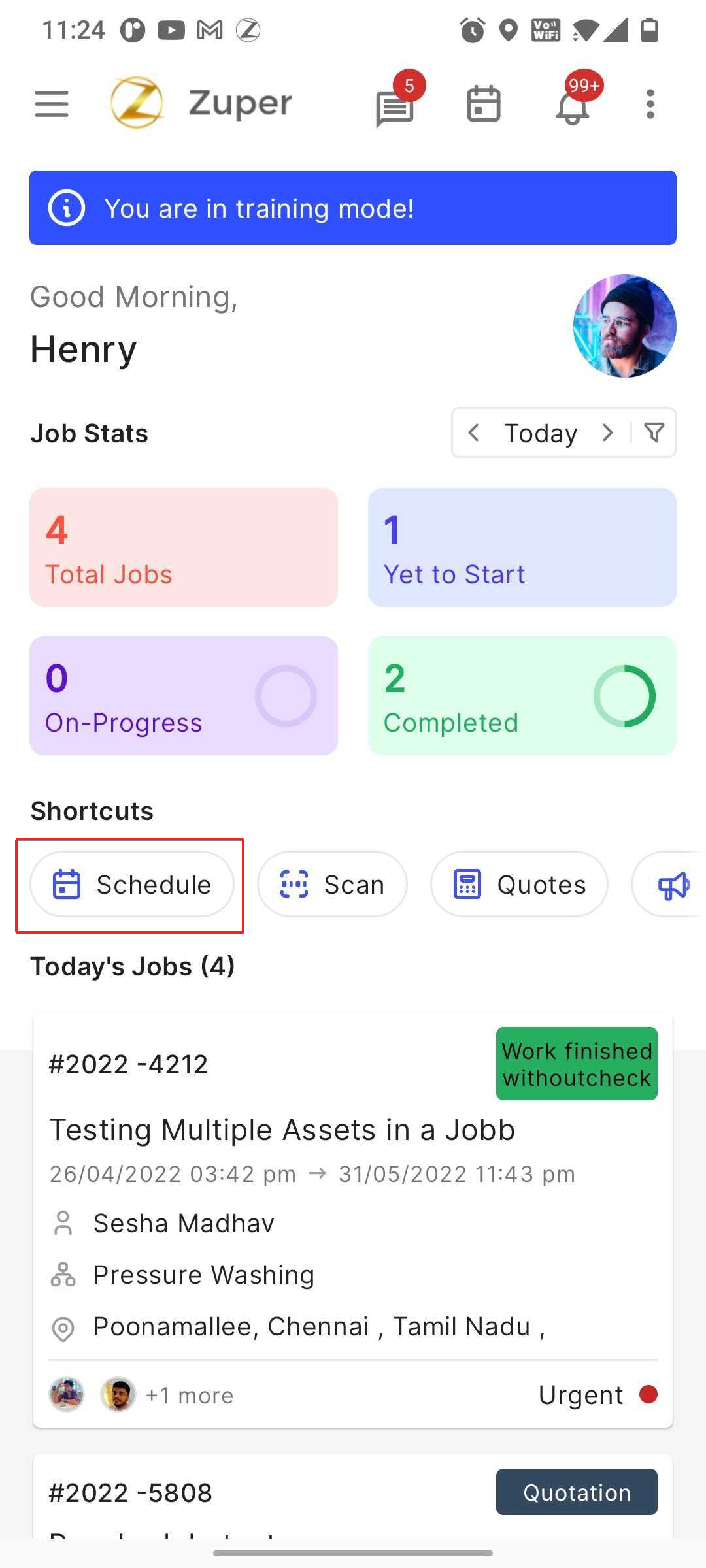View the Total Jobs card
Image resolution: width=706 pixels, height=1568 pixels.
(x=184, y=547)
